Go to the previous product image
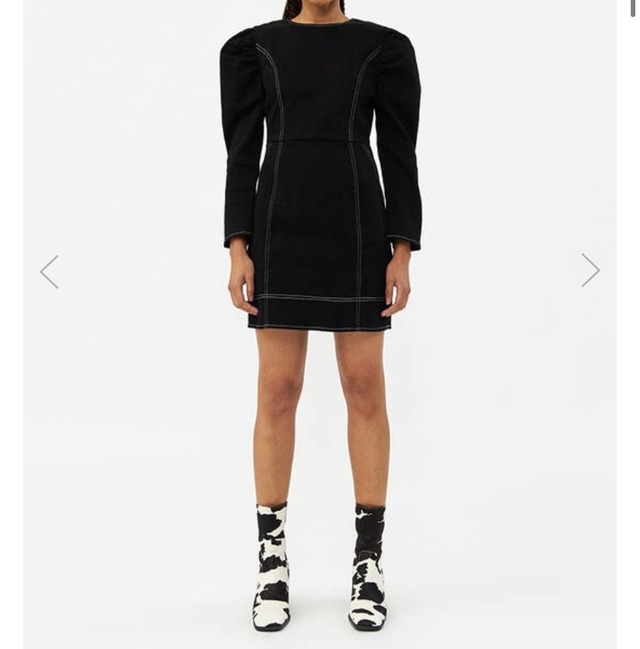This screenshot has height=649, width=640. pos(49,272)
